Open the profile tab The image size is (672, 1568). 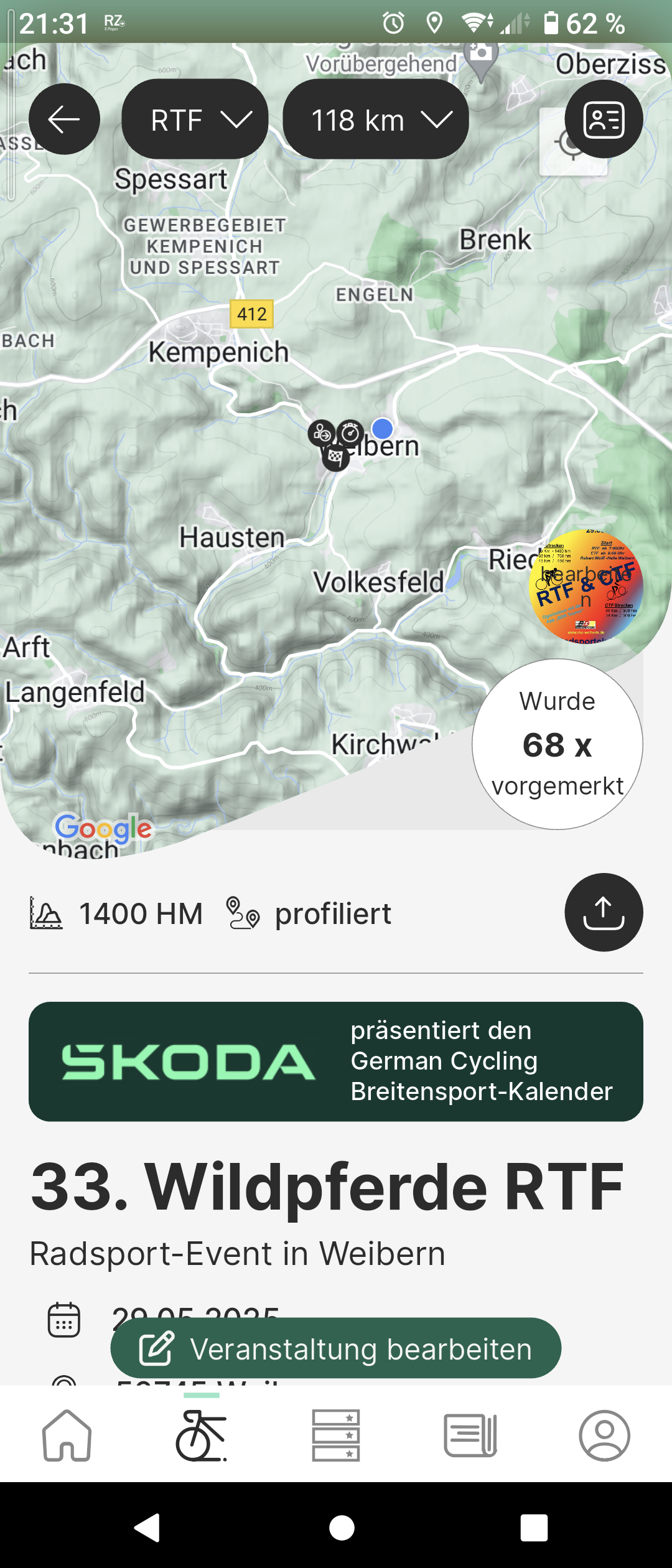(604, 1435)
